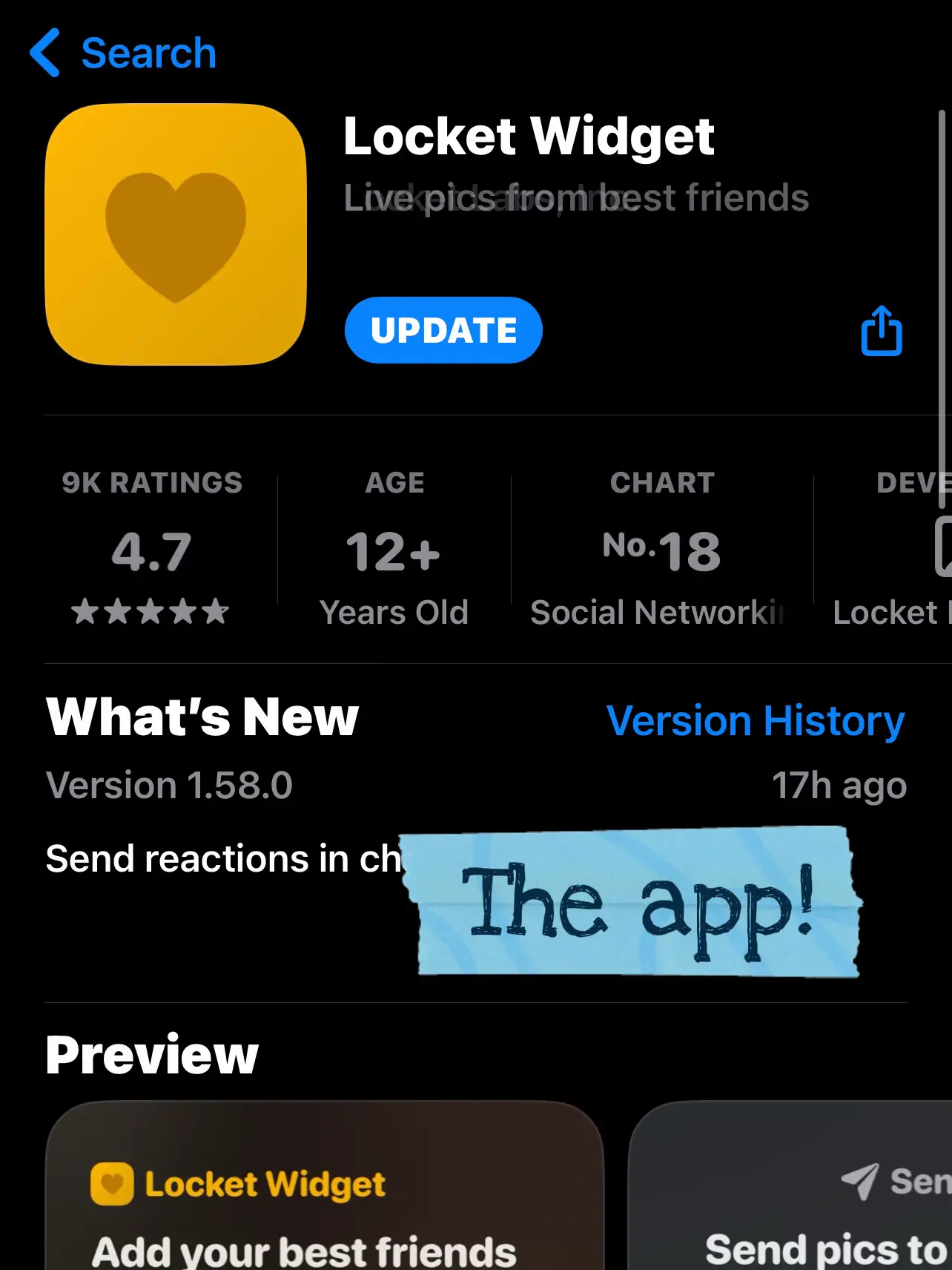Open the 12+ age rating details
The height and width of the screenshot is (1270, 952).
(x=394, y=549)
